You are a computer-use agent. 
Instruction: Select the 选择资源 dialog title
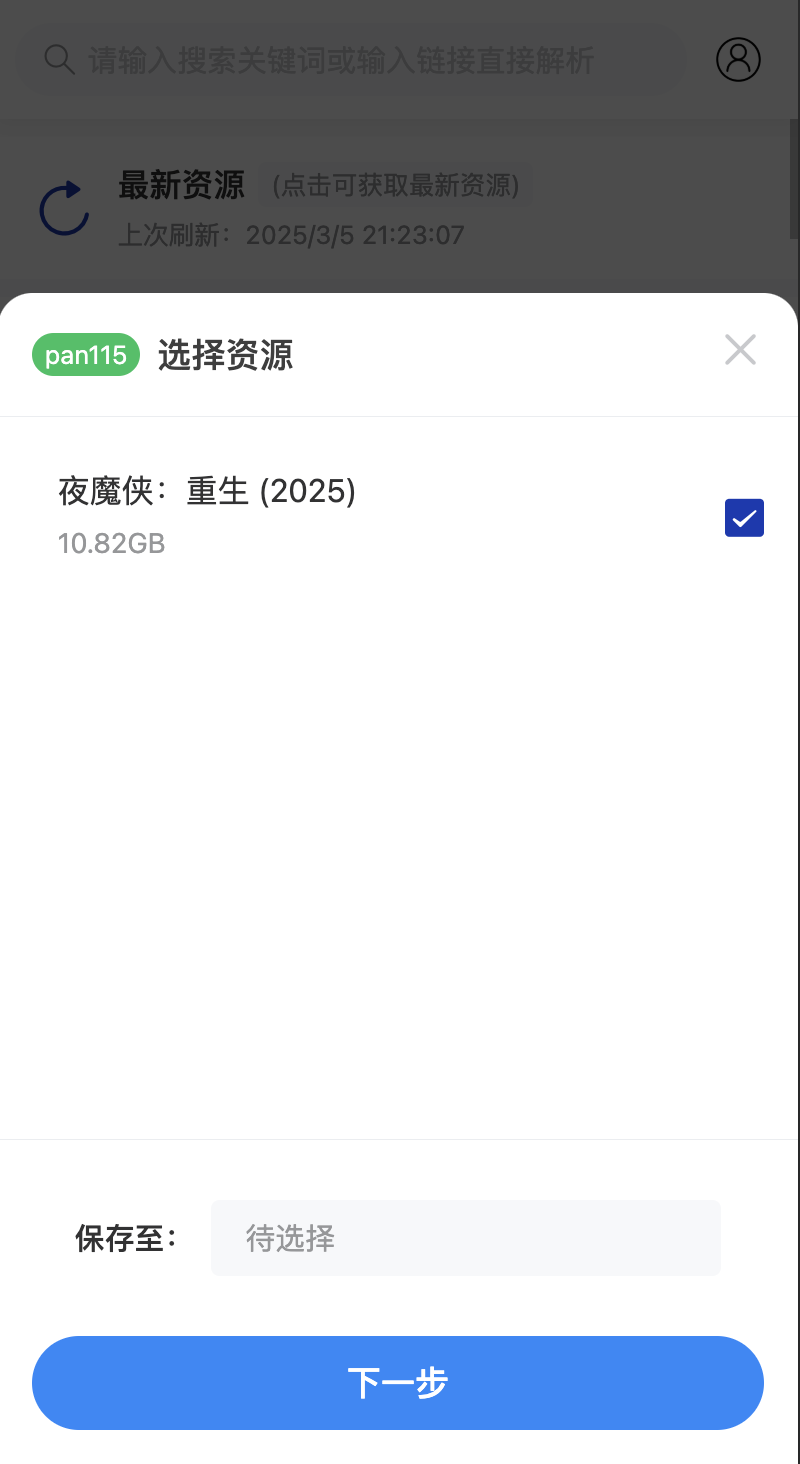coord(224,355)
